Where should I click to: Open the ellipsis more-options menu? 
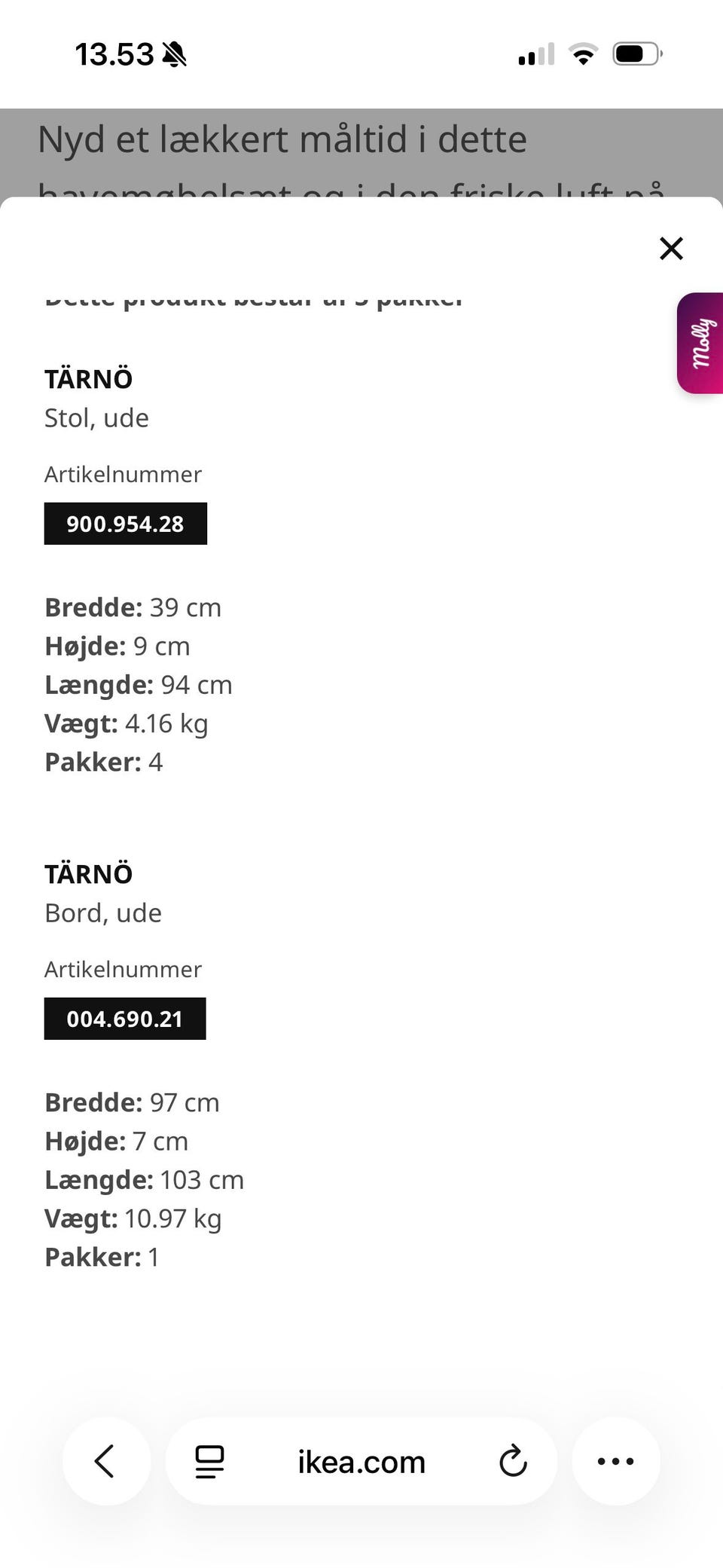pos(616,1460)
